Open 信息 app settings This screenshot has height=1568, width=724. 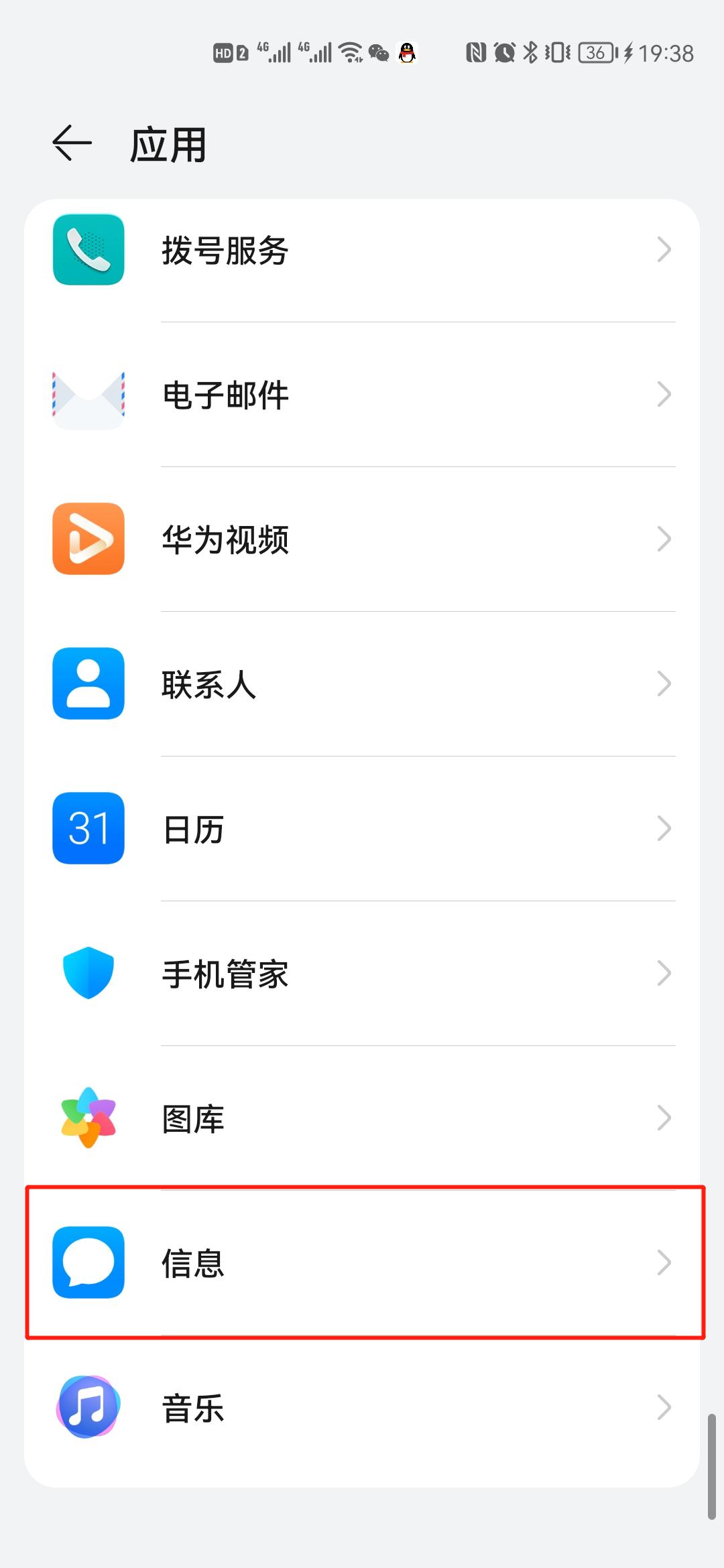point(362,1263)
